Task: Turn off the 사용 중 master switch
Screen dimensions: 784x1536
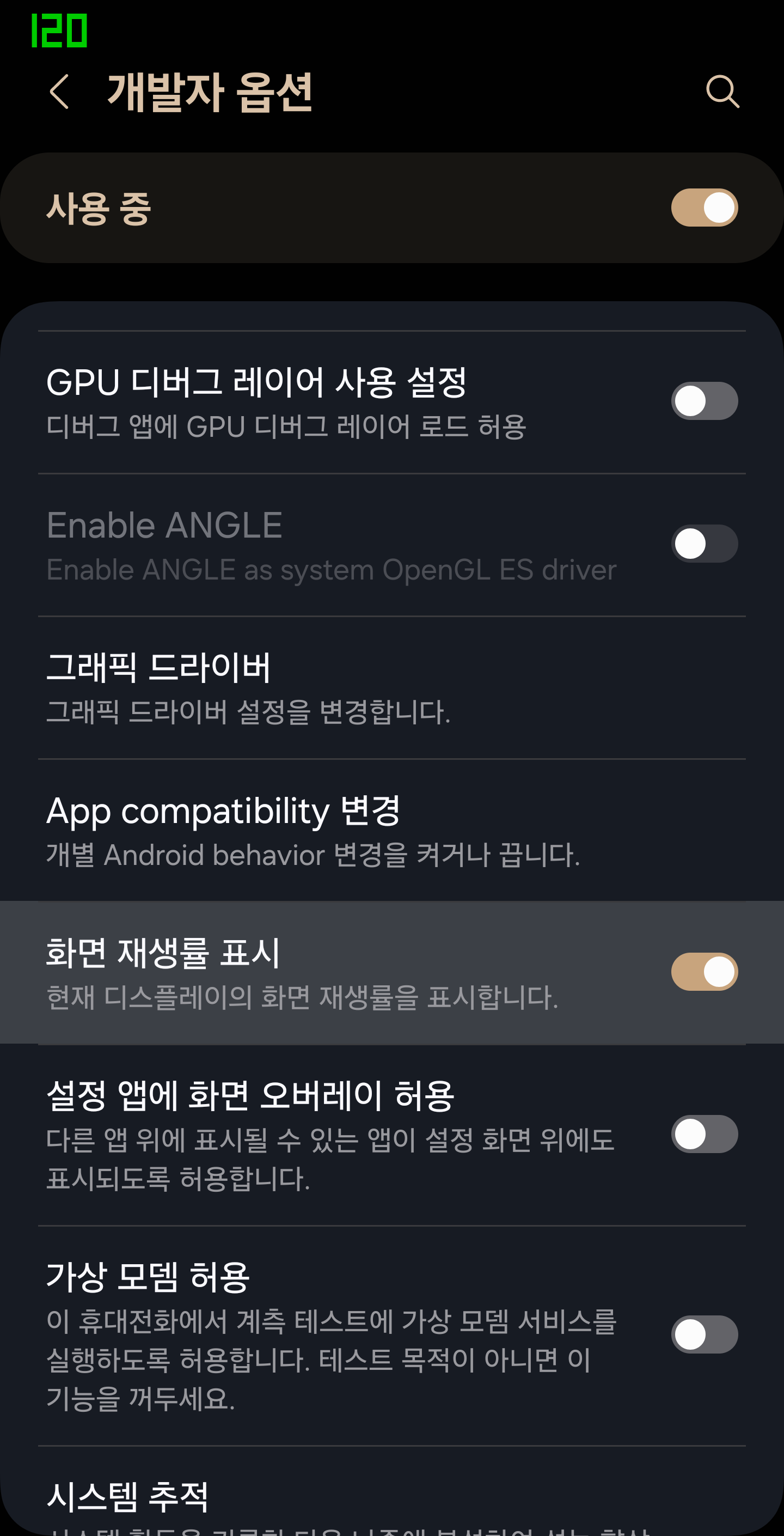Action: 704,208
